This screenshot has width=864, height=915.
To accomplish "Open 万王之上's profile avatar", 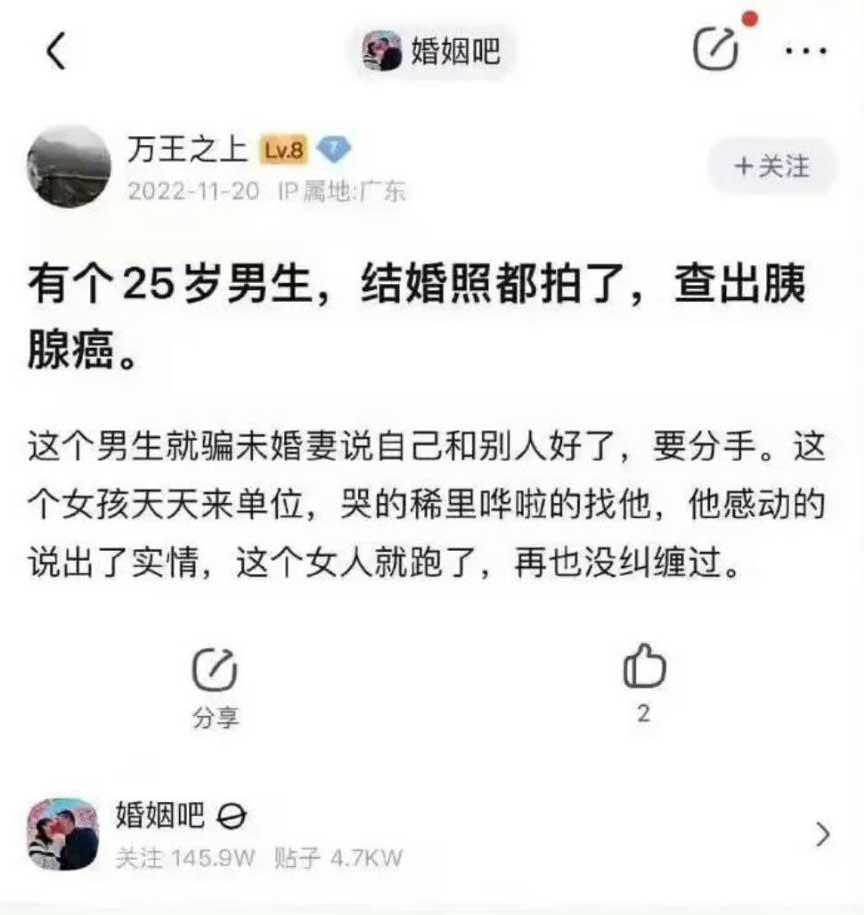I will coord(68,166).
